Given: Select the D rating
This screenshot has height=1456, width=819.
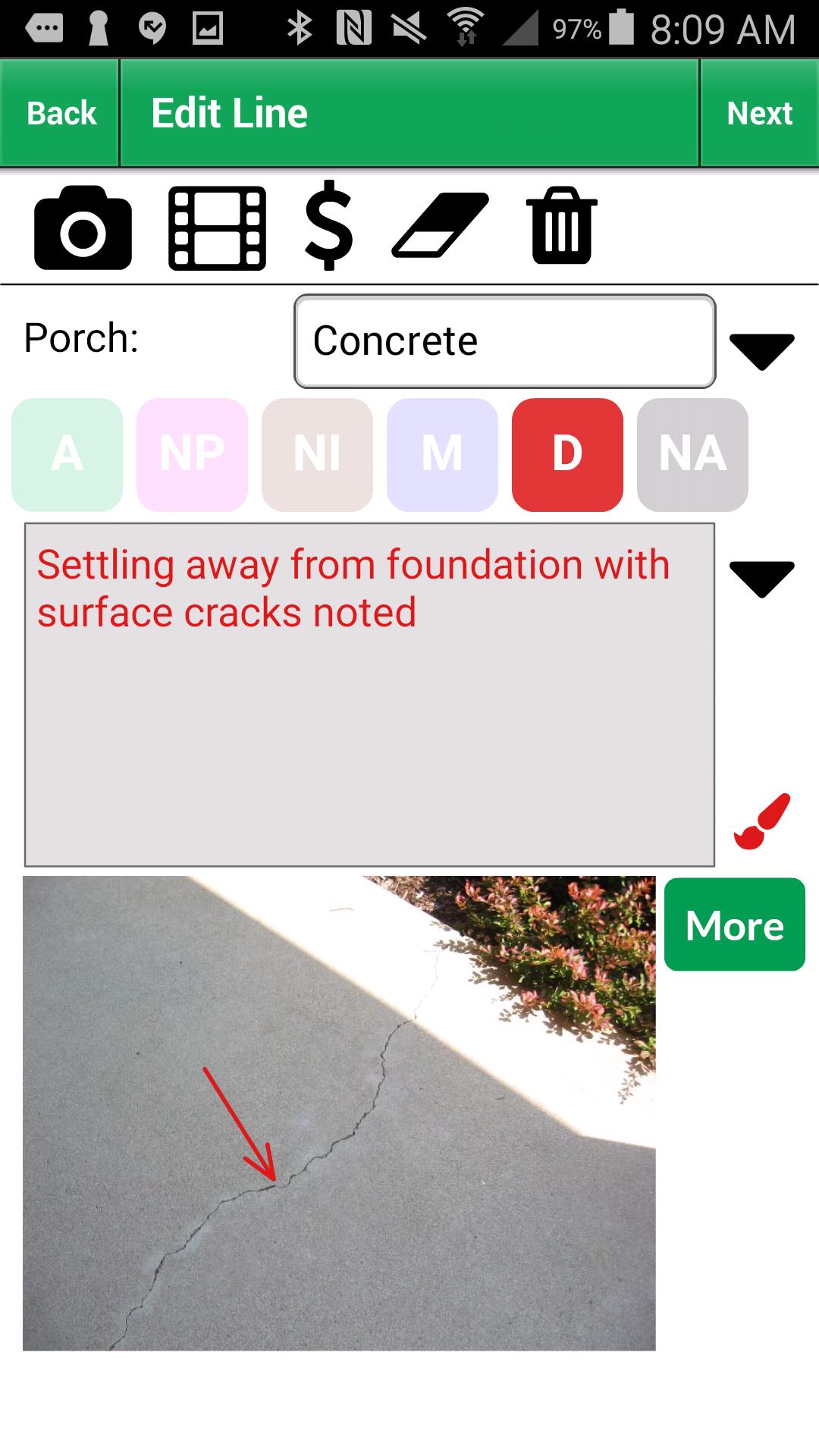Looking at the screenshot, I should 567,454.
